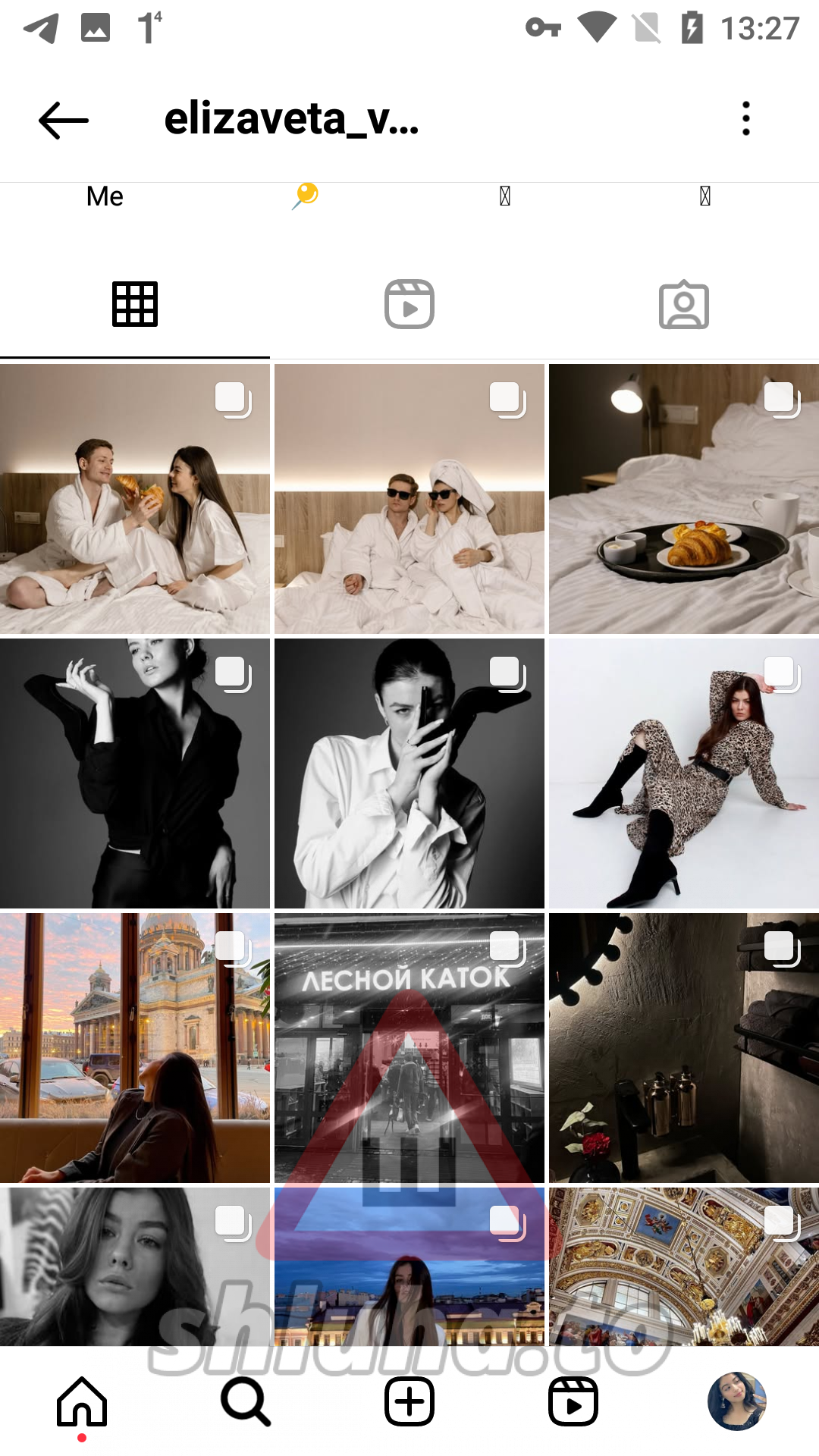Open the woman in white shirt post

[409, 773]
